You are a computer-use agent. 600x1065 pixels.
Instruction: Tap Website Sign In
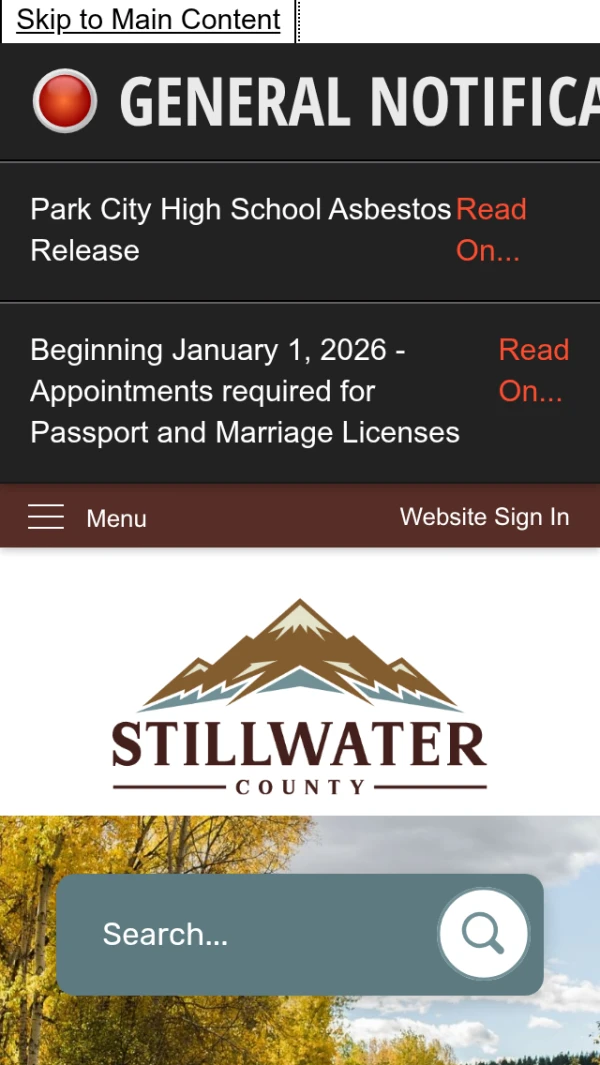[x=484, y=516]
